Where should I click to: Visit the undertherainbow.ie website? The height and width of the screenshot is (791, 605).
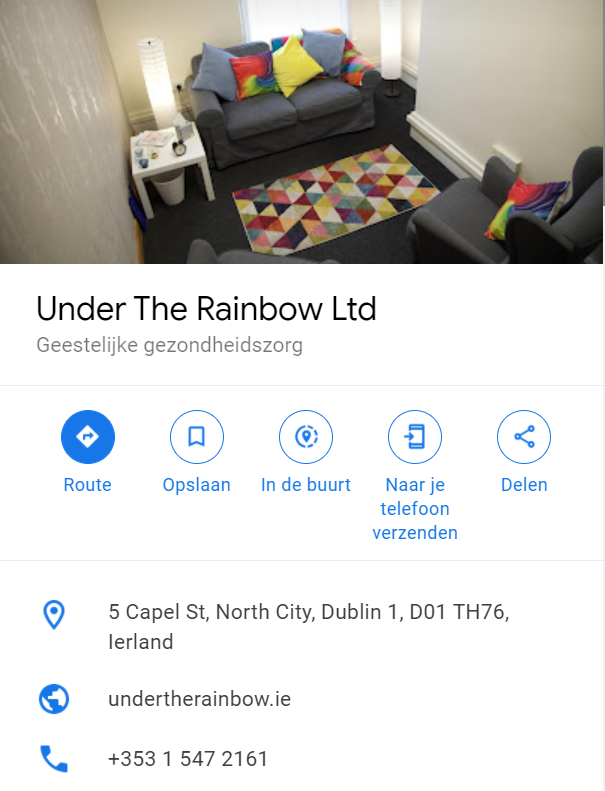[x=199, y=699]
